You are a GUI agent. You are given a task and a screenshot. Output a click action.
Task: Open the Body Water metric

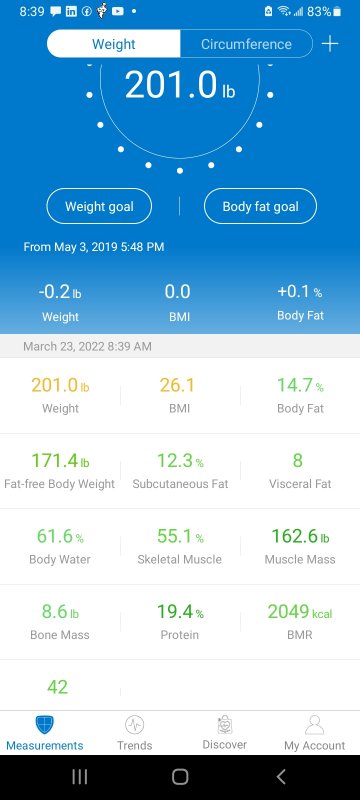pyautogui.click(x=60, y=546)
